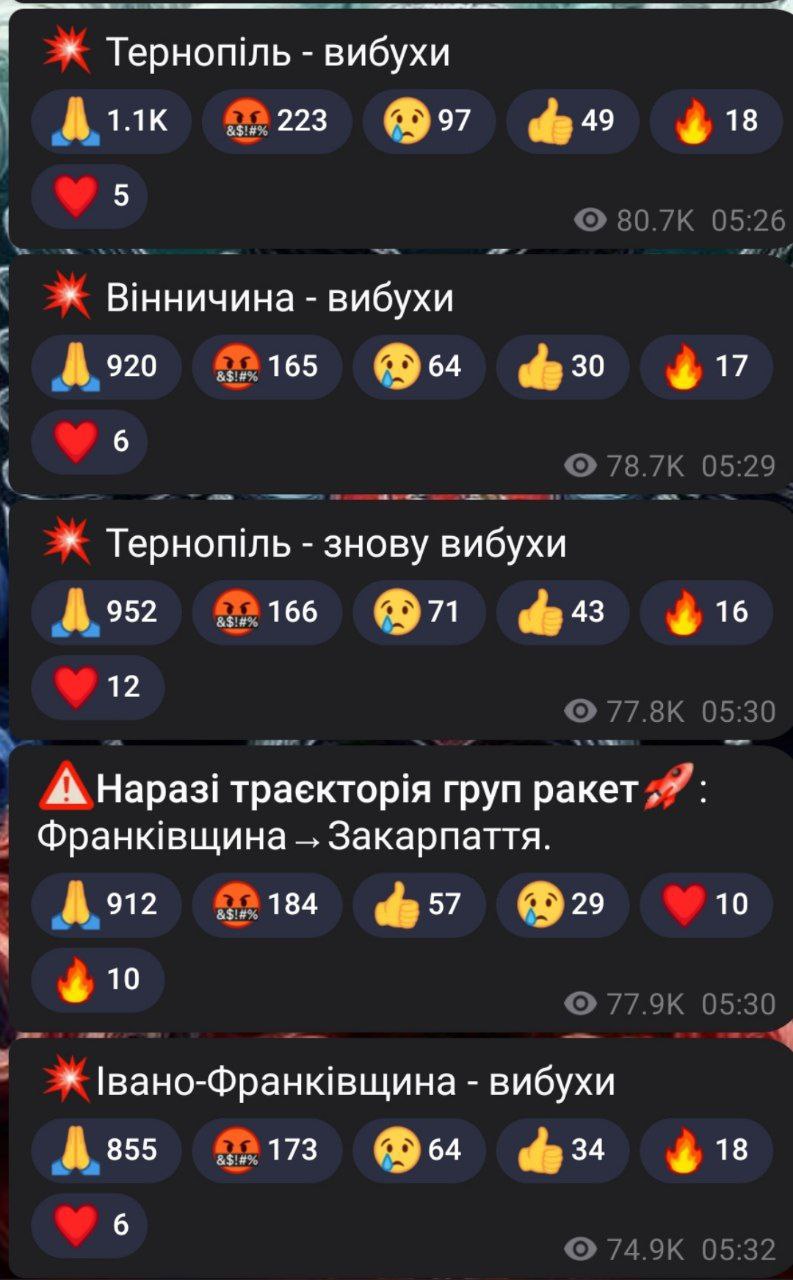Add crying face reaction showing 97
The height and width of the screenshot is (1280, 793).
[429, 121]
